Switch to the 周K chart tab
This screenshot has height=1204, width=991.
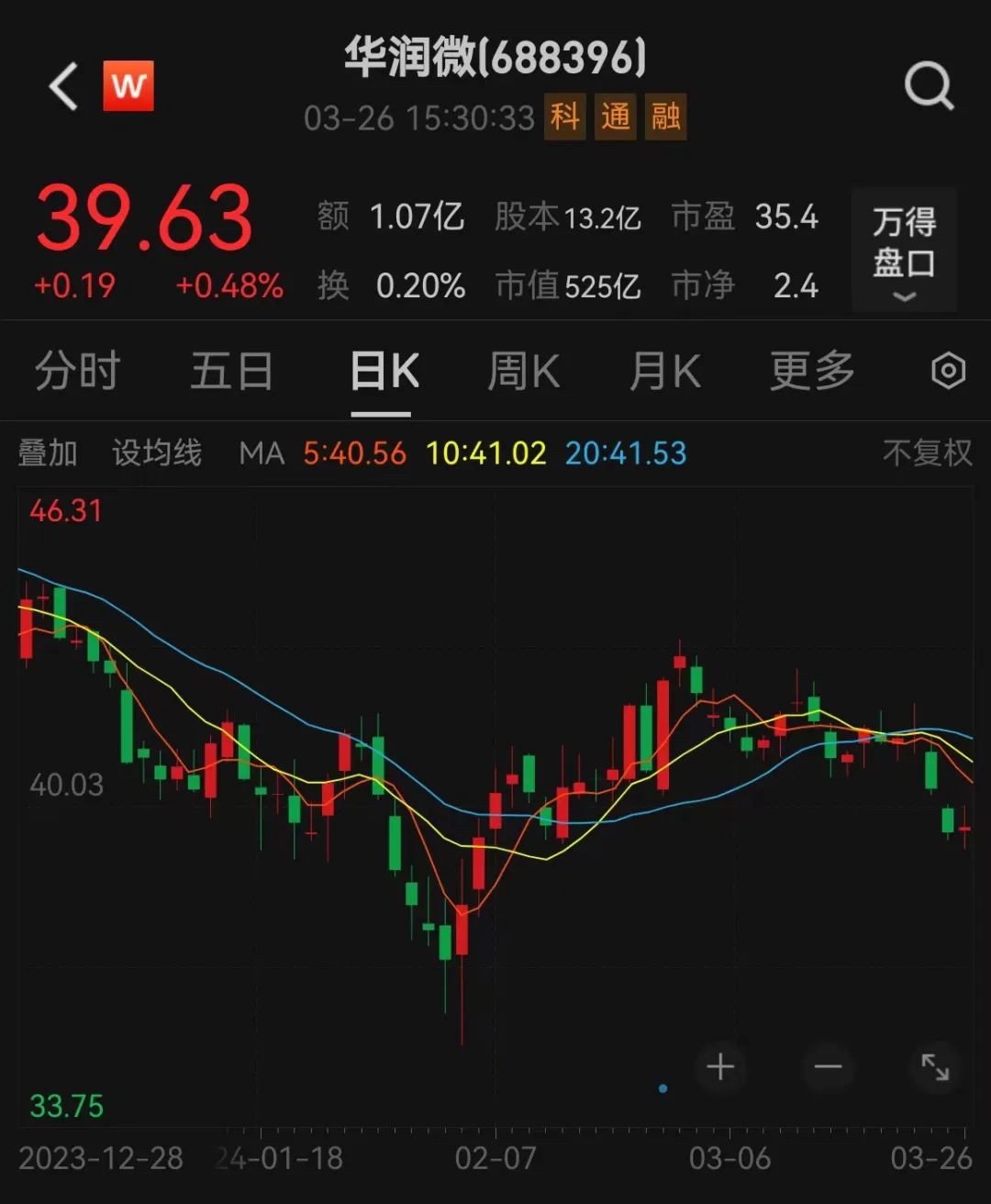point(523,372)
